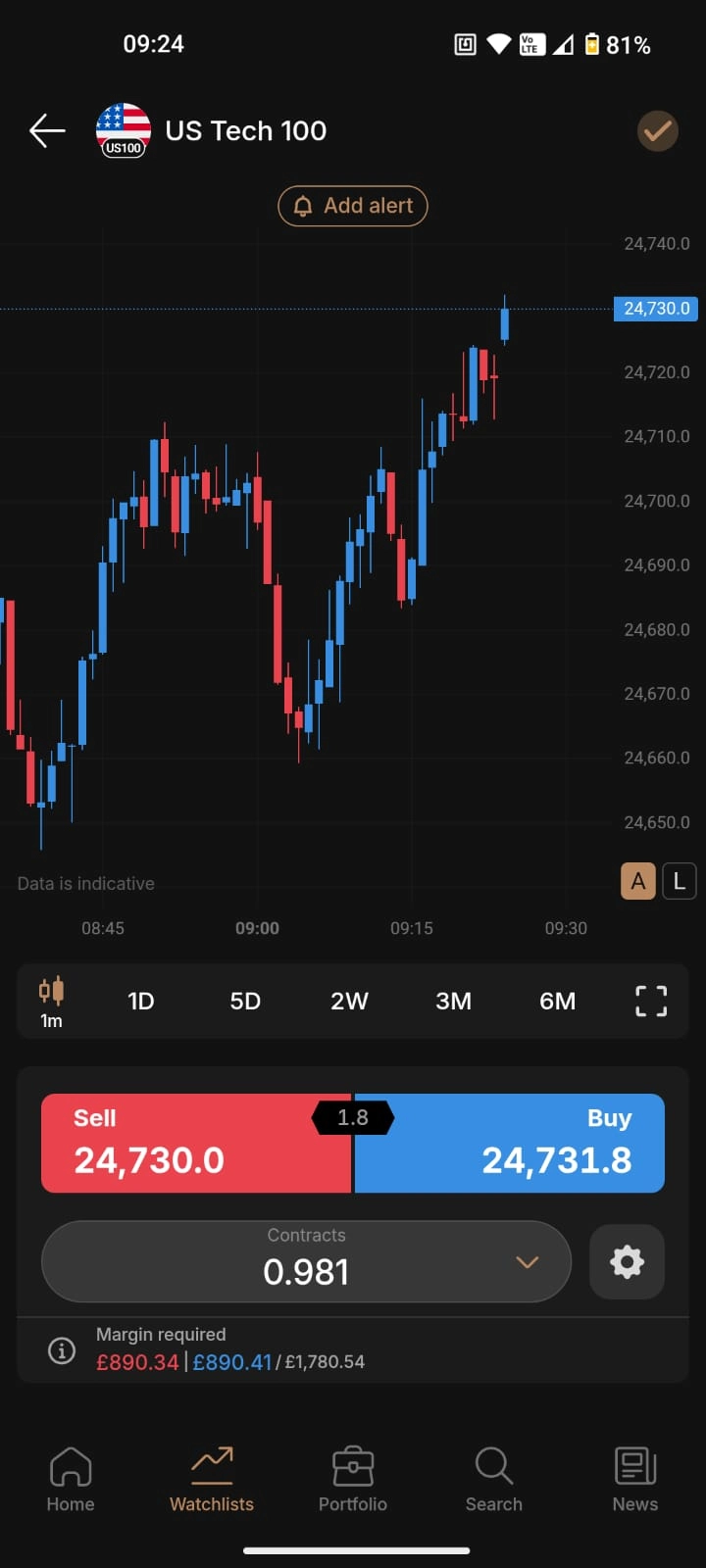This screenshot has width=706, height=1568.
Task: Open order settings with the gear icon
Action: pyautogui.click(x=627, y=1261)
